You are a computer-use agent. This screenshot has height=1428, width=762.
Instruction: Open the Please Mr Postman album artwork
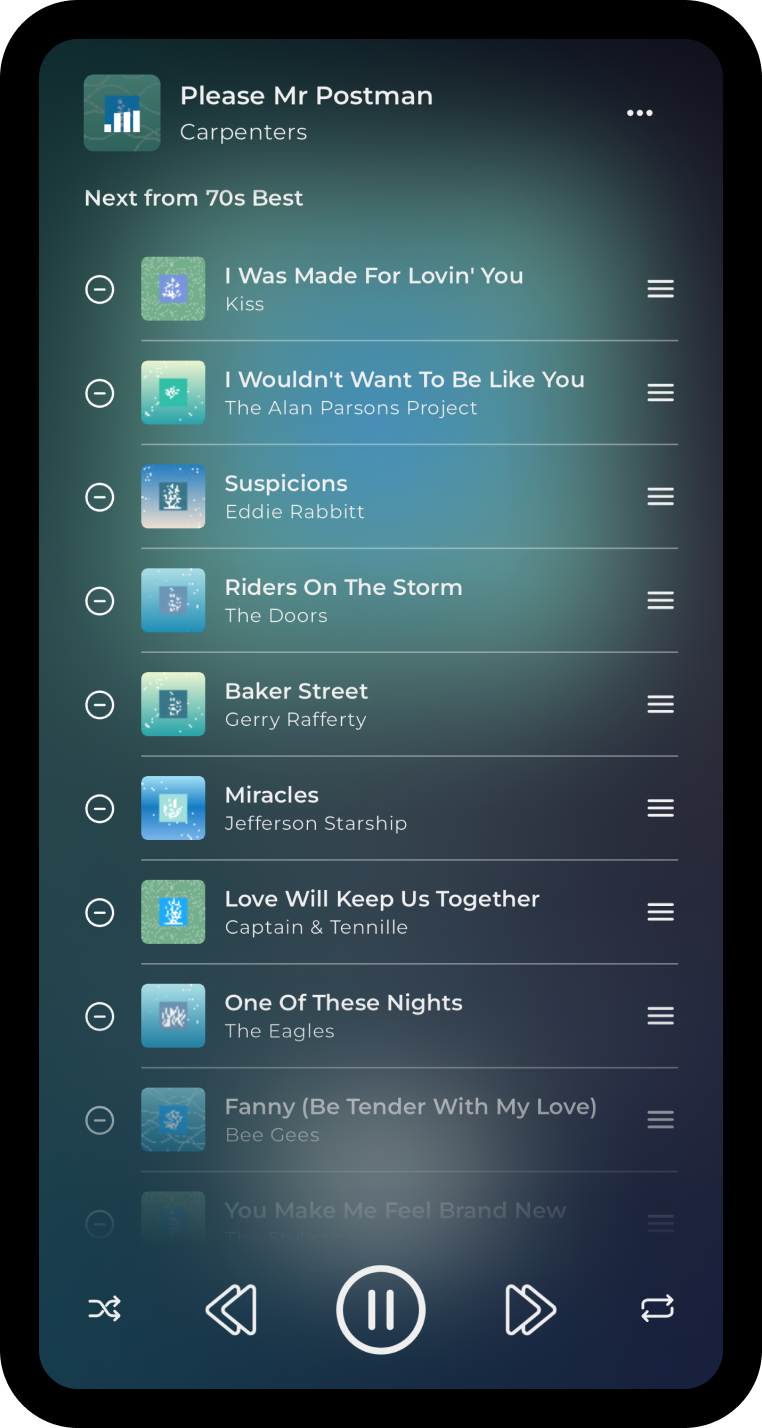(122, 113)
